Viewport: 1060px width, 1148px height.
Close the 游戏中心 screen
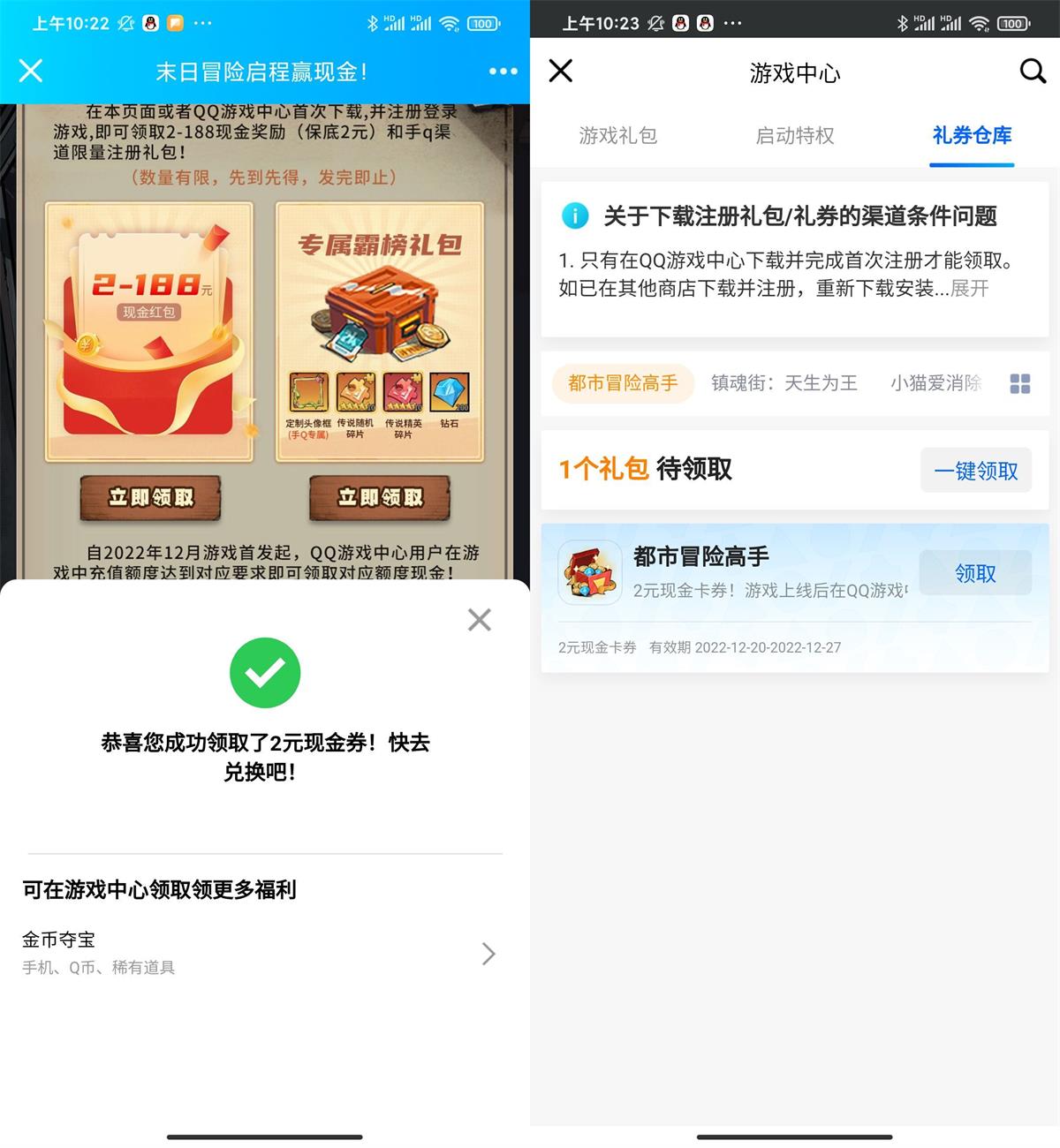[561, 71]
